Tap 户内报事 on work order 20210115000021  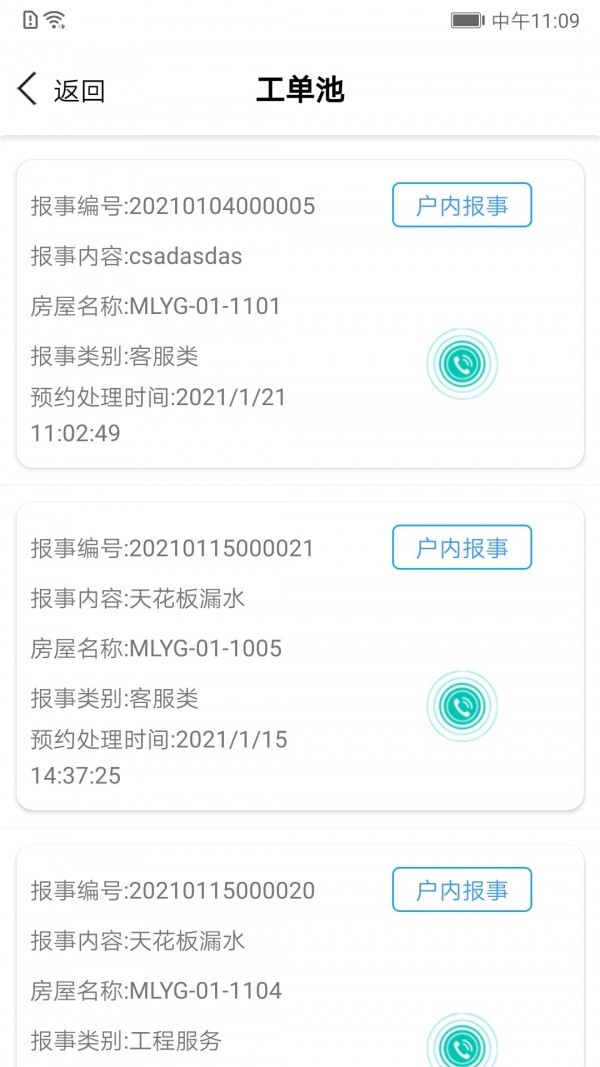coord(461,548)
